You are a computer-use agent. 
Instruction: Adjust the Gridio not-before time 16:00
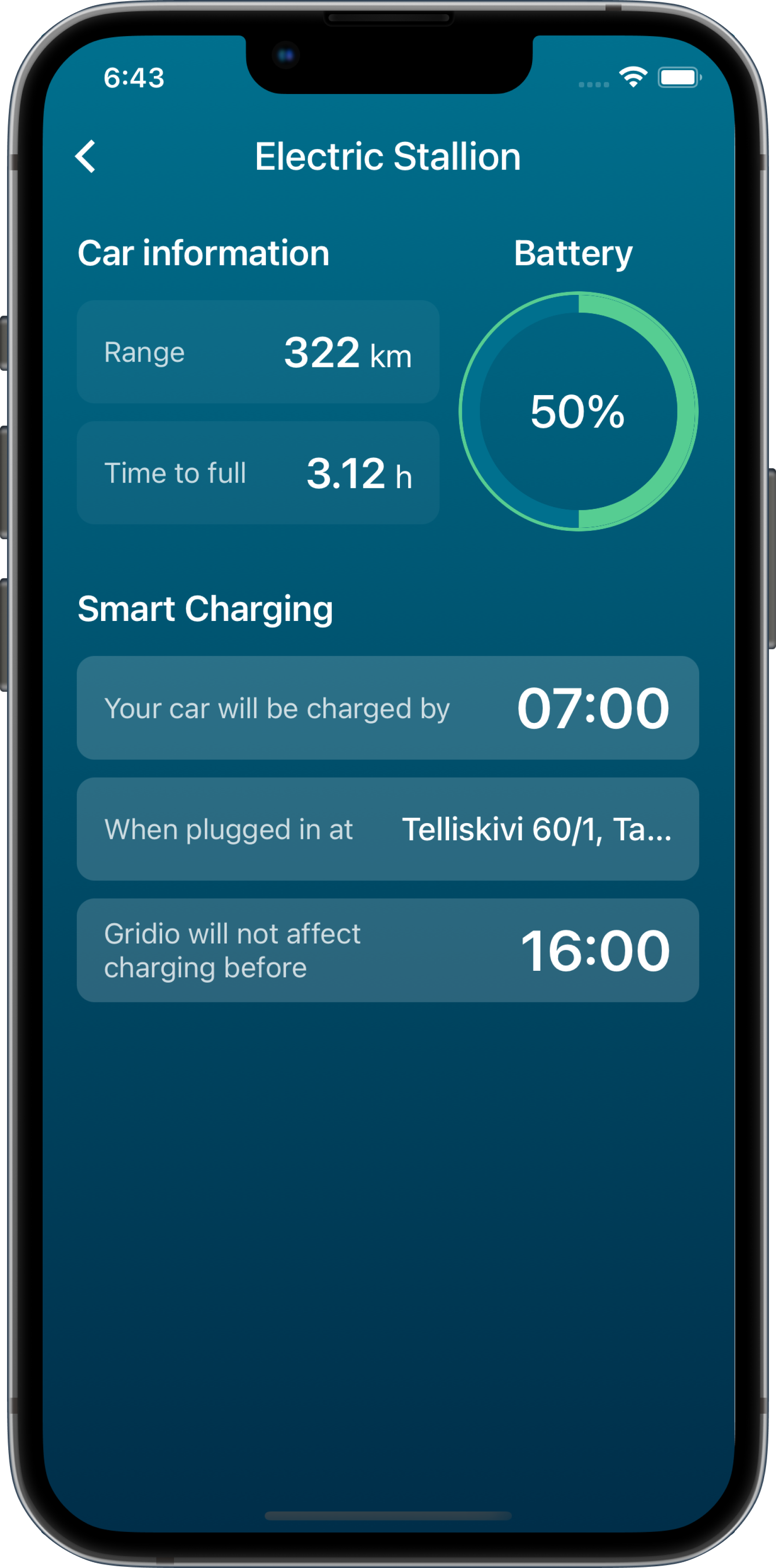click(x=595, y=951)
